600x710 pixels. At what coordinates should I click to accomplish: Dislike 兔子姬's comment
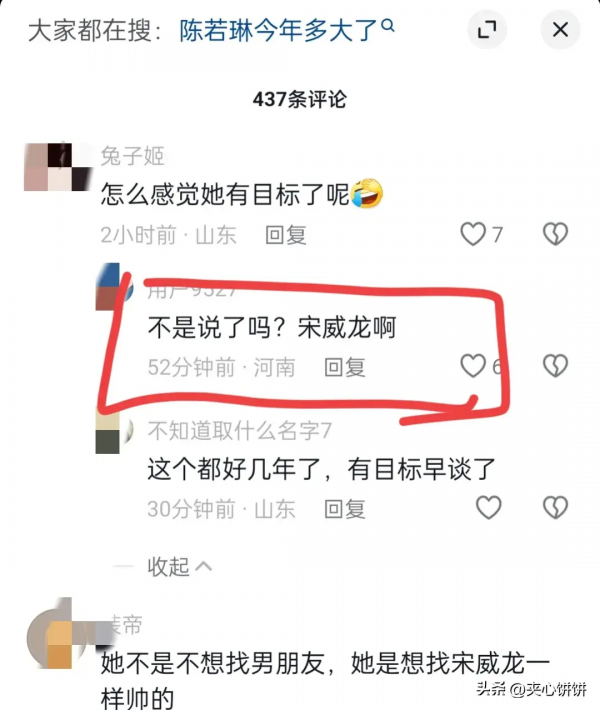tap(555, 235)
